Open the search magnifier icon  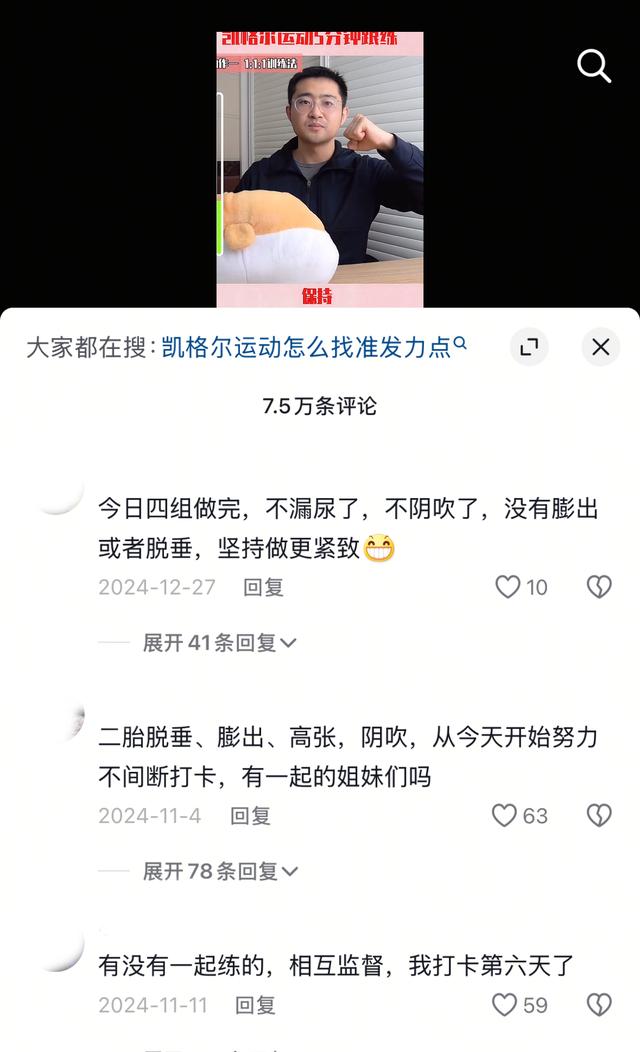594,66
